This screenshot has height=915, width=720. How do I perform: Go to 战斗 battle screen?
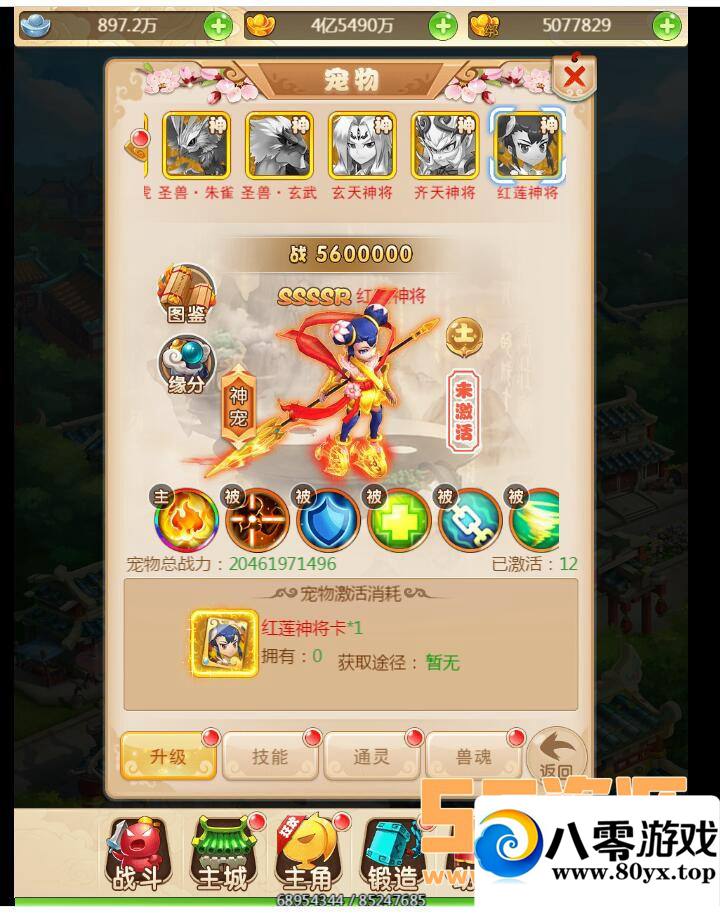[x=137, y=852]
